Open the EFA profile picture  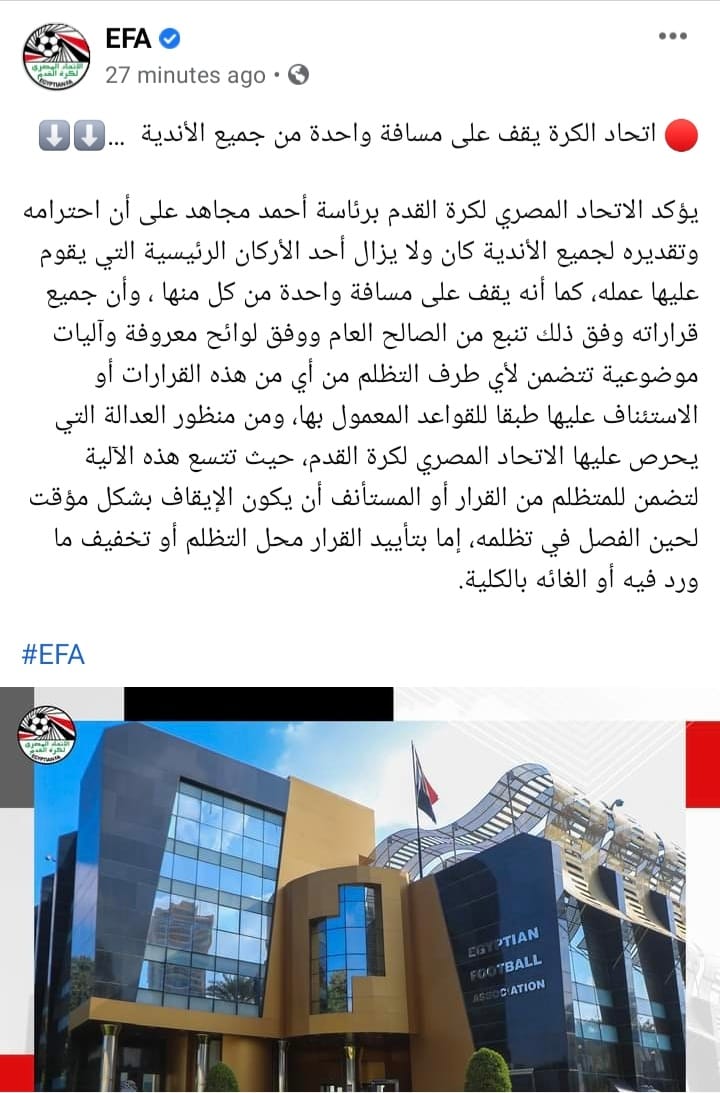click(57, 56)
